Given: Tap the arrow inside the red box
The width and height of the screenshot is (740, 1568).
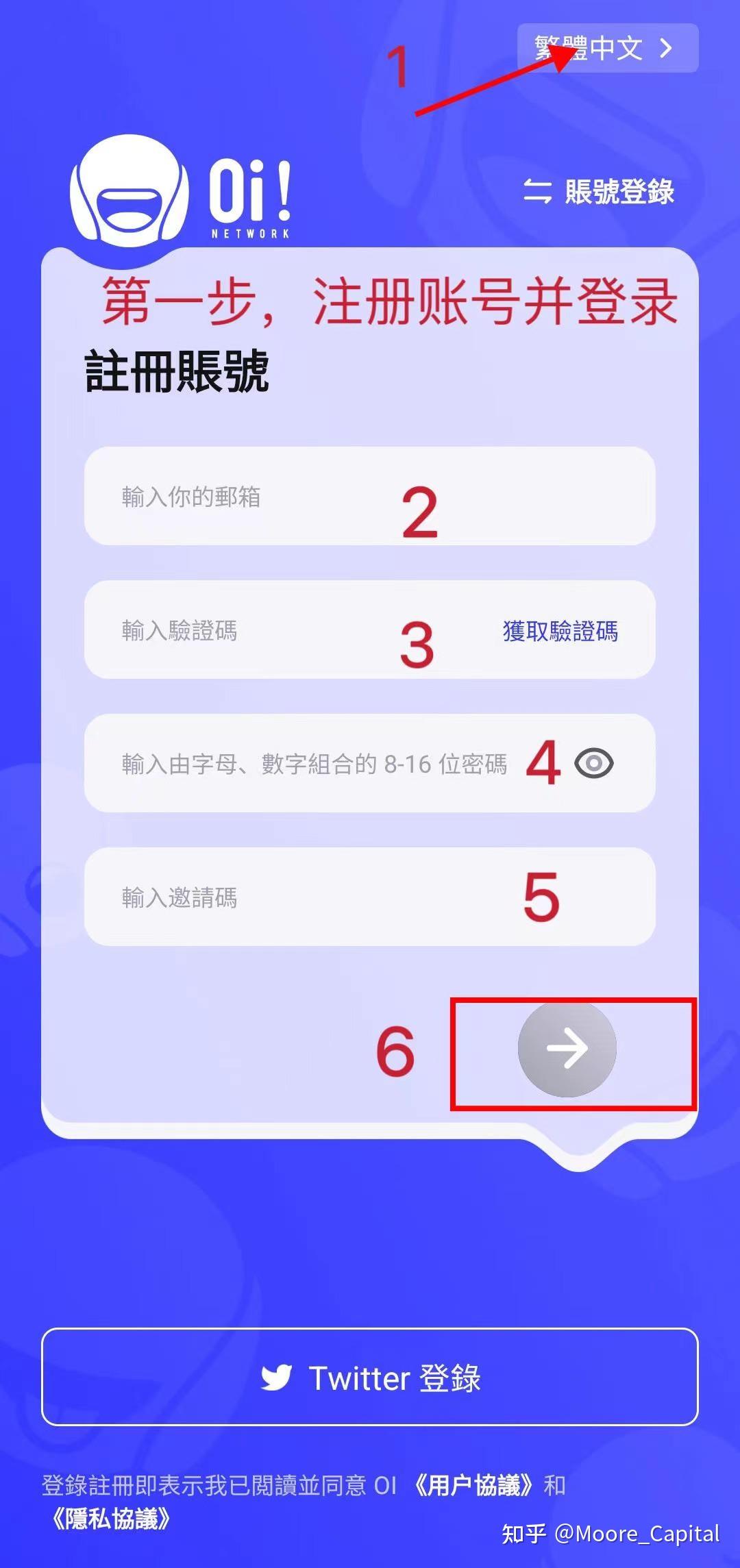Looking at the screenshot, I should tap(567, 1048).
